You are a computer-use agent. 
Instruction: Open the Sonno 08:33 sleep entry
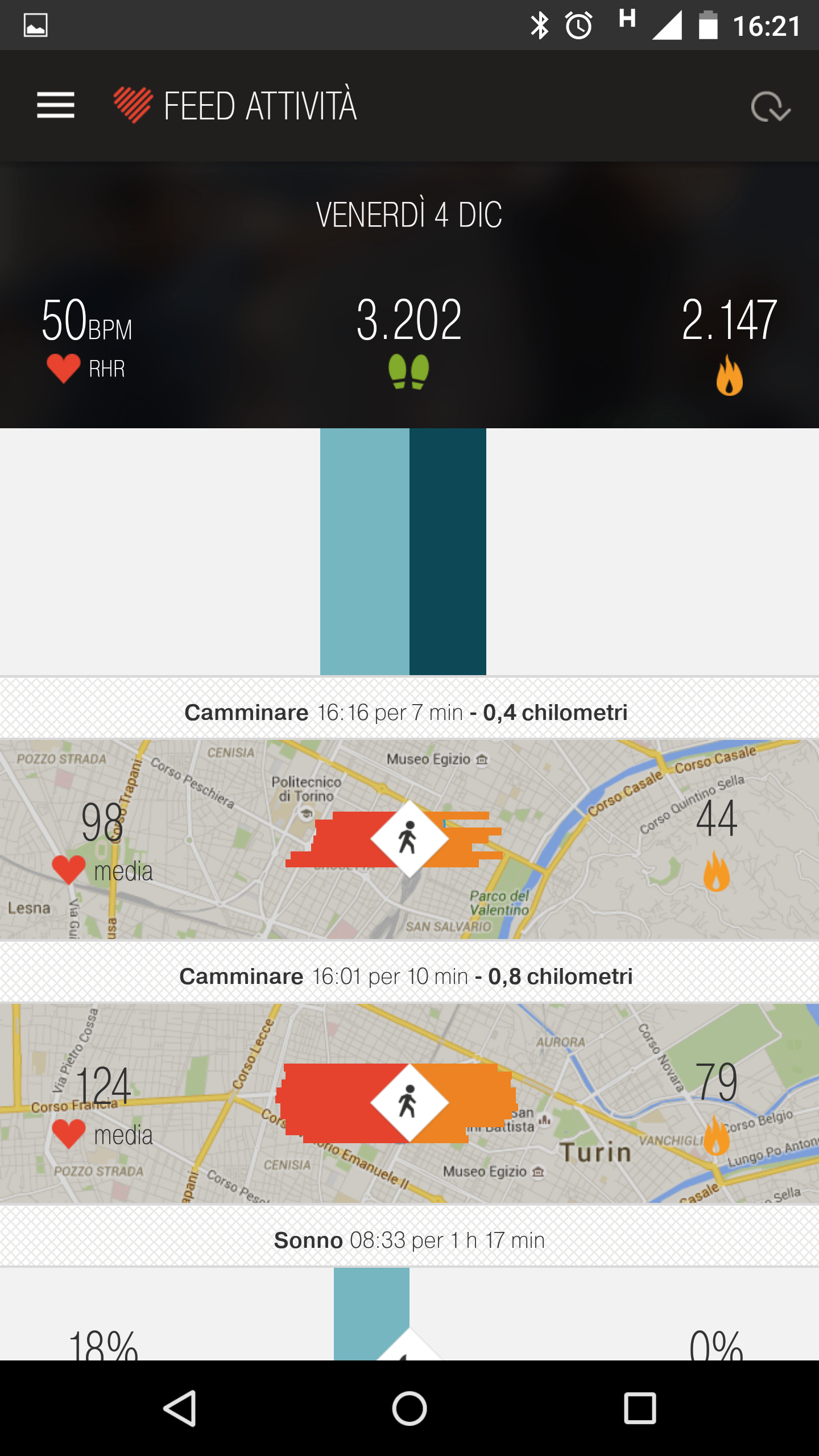click(x=409, y=1240)
